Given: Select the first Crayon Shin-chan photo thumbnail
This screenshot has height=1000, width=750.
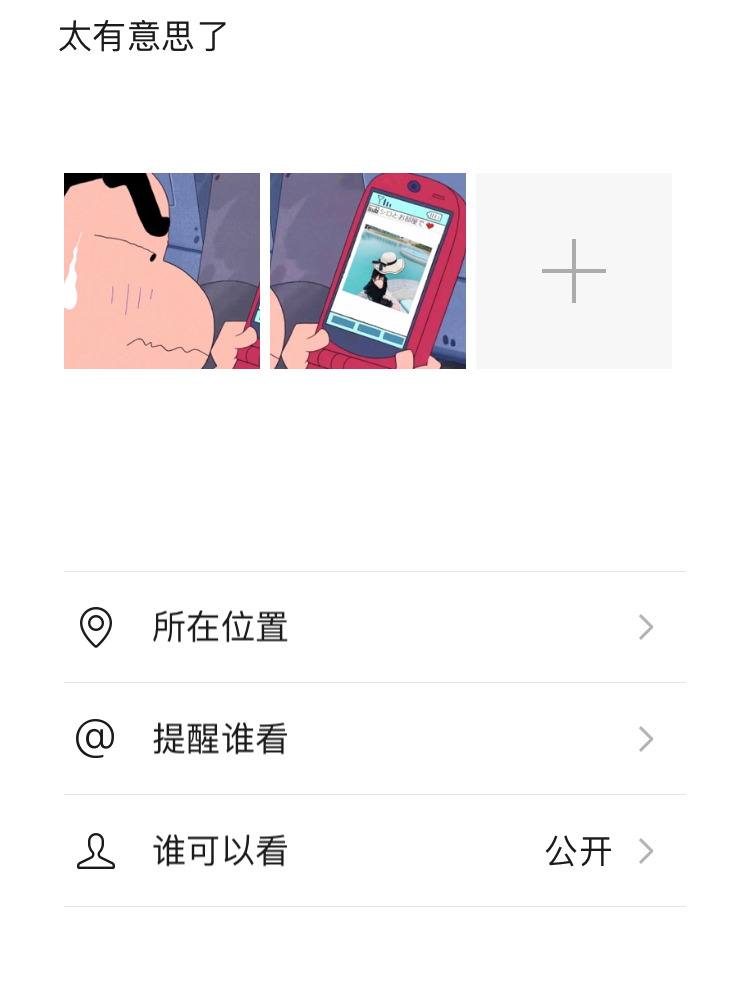Looking at the screenshot, I should (160, 271).
